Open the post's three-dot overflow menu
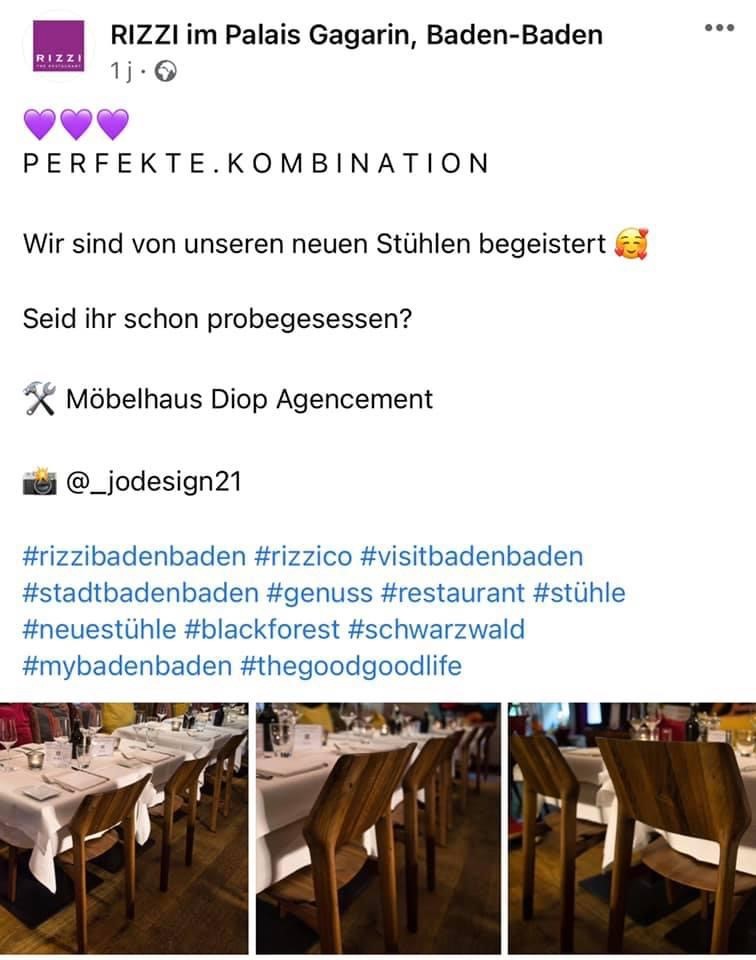 pyautogui.click(x=719, y=28)
